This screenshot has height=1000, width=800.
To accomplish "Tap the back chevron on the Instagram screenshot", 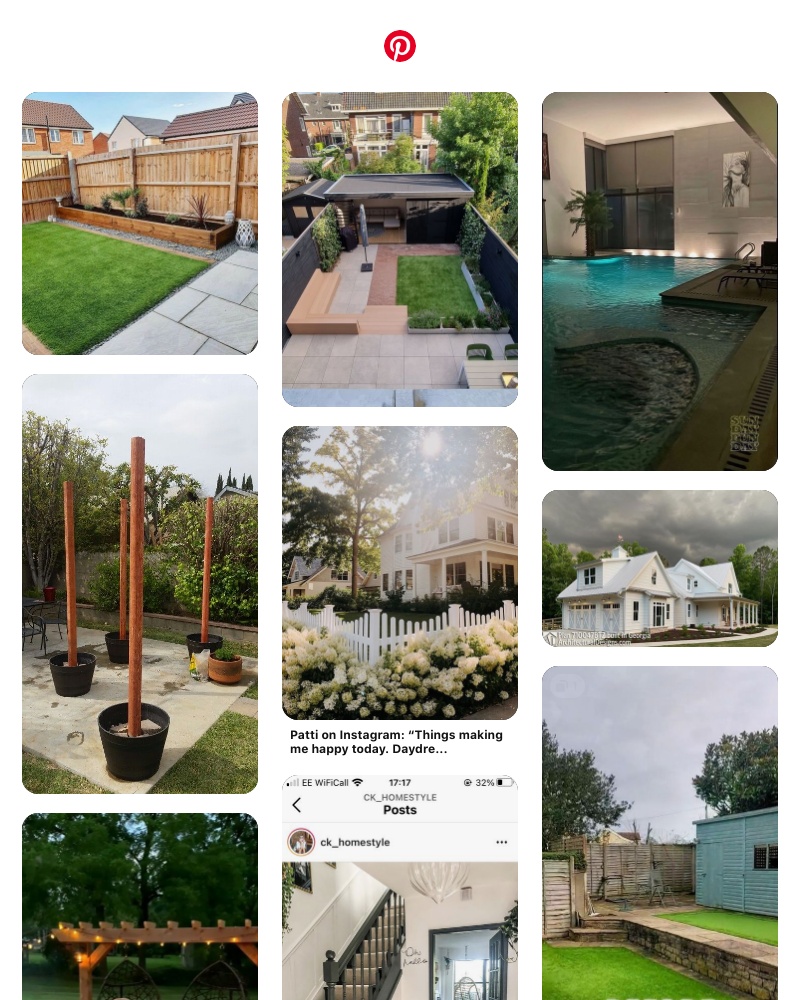I will pyautogui.click(x=296, y=805).
